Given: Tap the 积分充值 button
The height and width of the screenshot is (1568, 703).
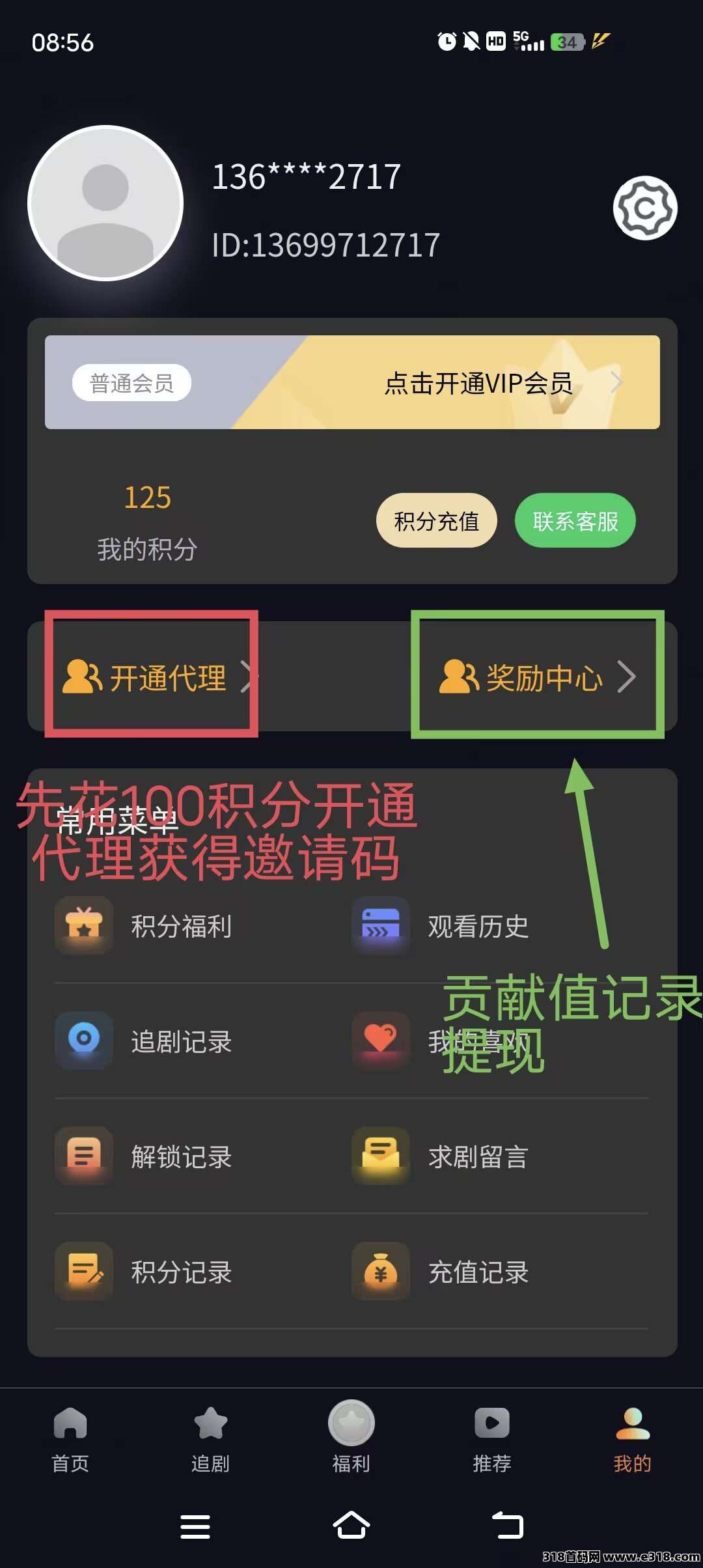Looking at the screenshot, I should click(x=436, y=521).
